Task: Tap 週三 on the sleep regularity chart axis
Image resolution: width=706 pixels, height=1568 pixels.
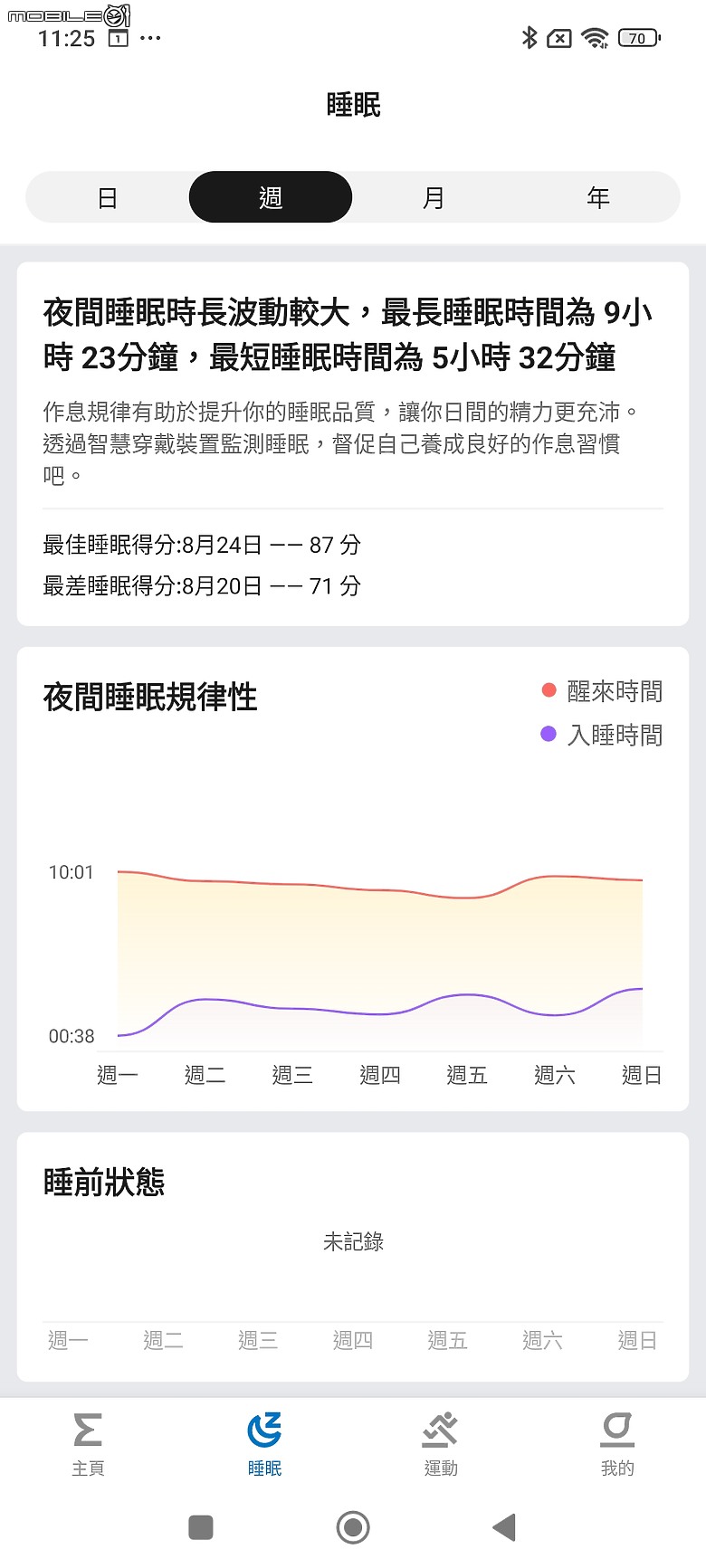Action: [292, 1074]
